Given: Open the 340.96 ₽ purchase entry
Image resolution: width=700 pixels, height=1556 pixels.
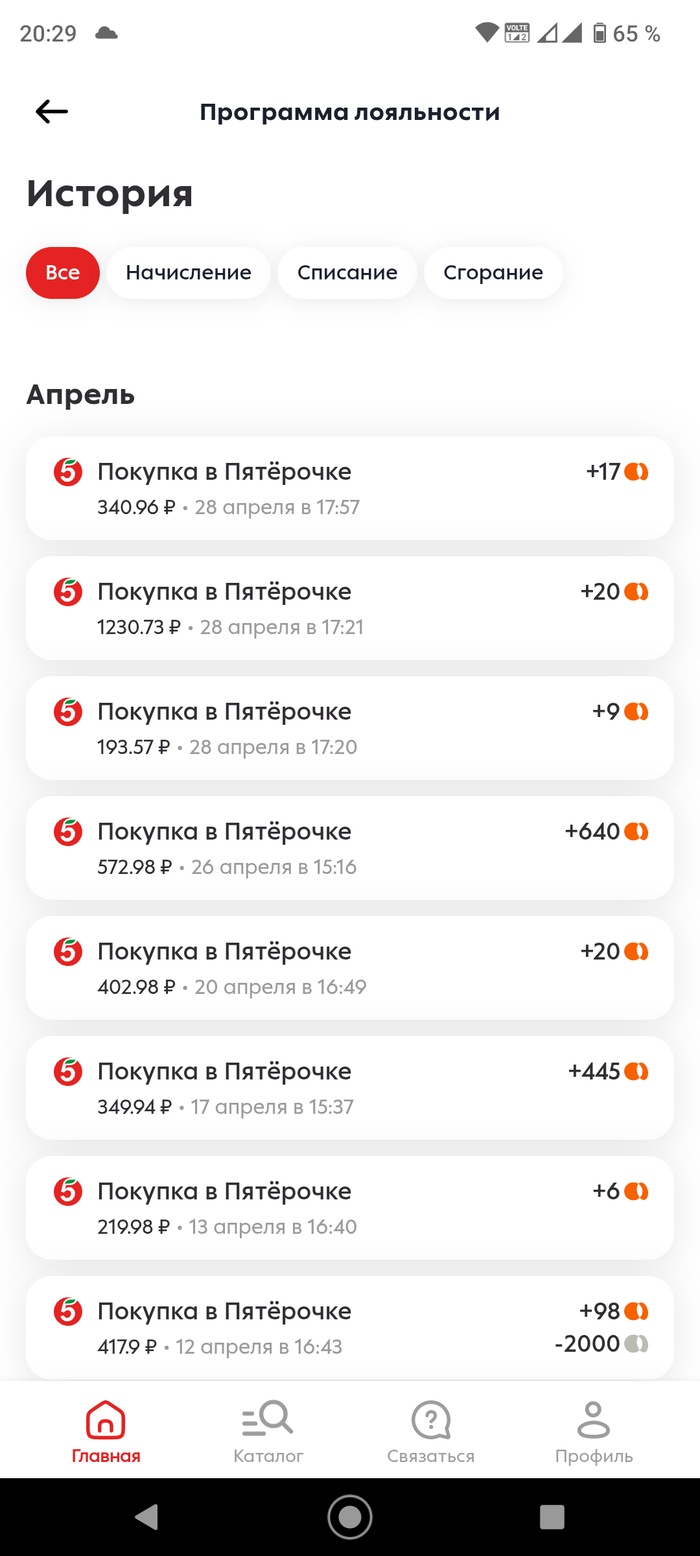Looking at the screenshot, I should (x=350, y=488).
